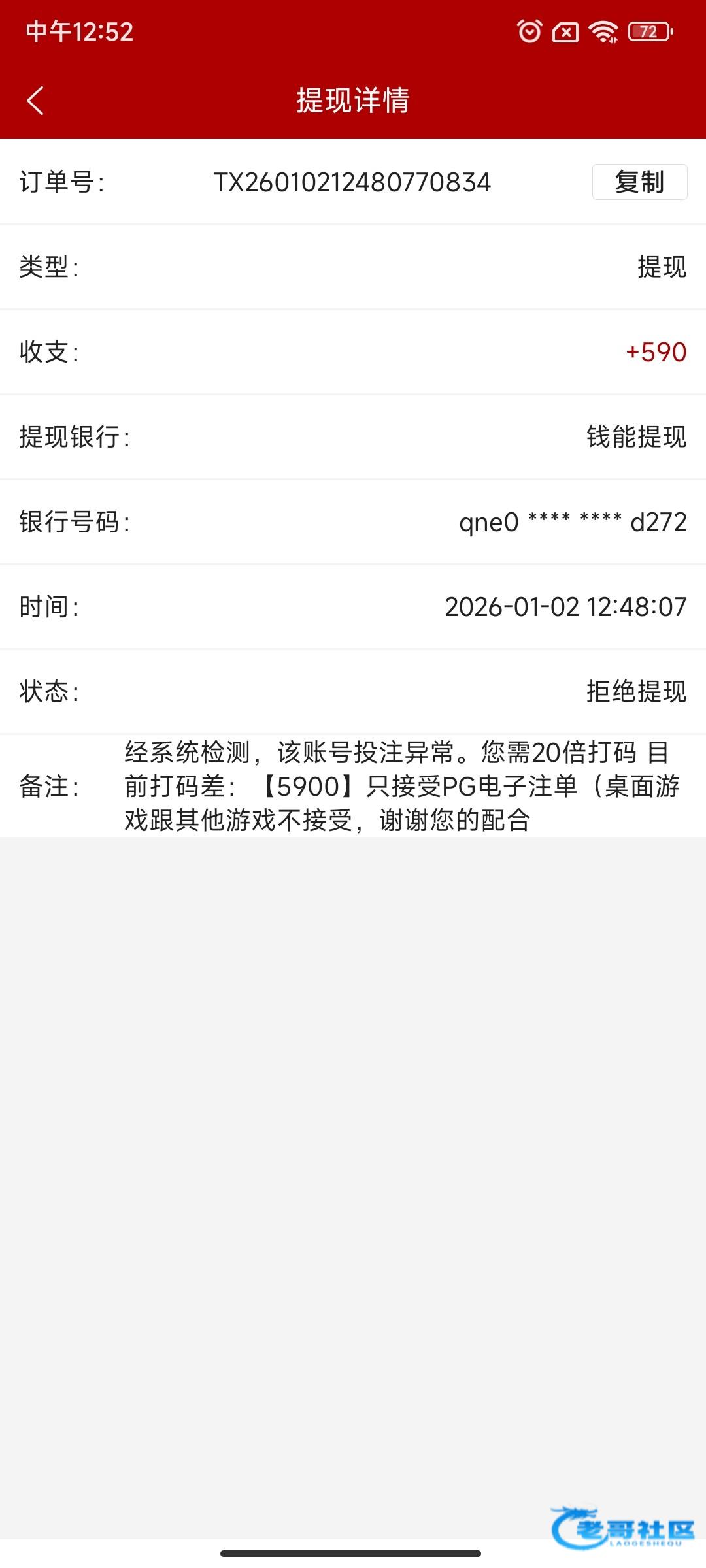Go back from the 提现详情 page
706x1568 pixels.
pos(36,101)
